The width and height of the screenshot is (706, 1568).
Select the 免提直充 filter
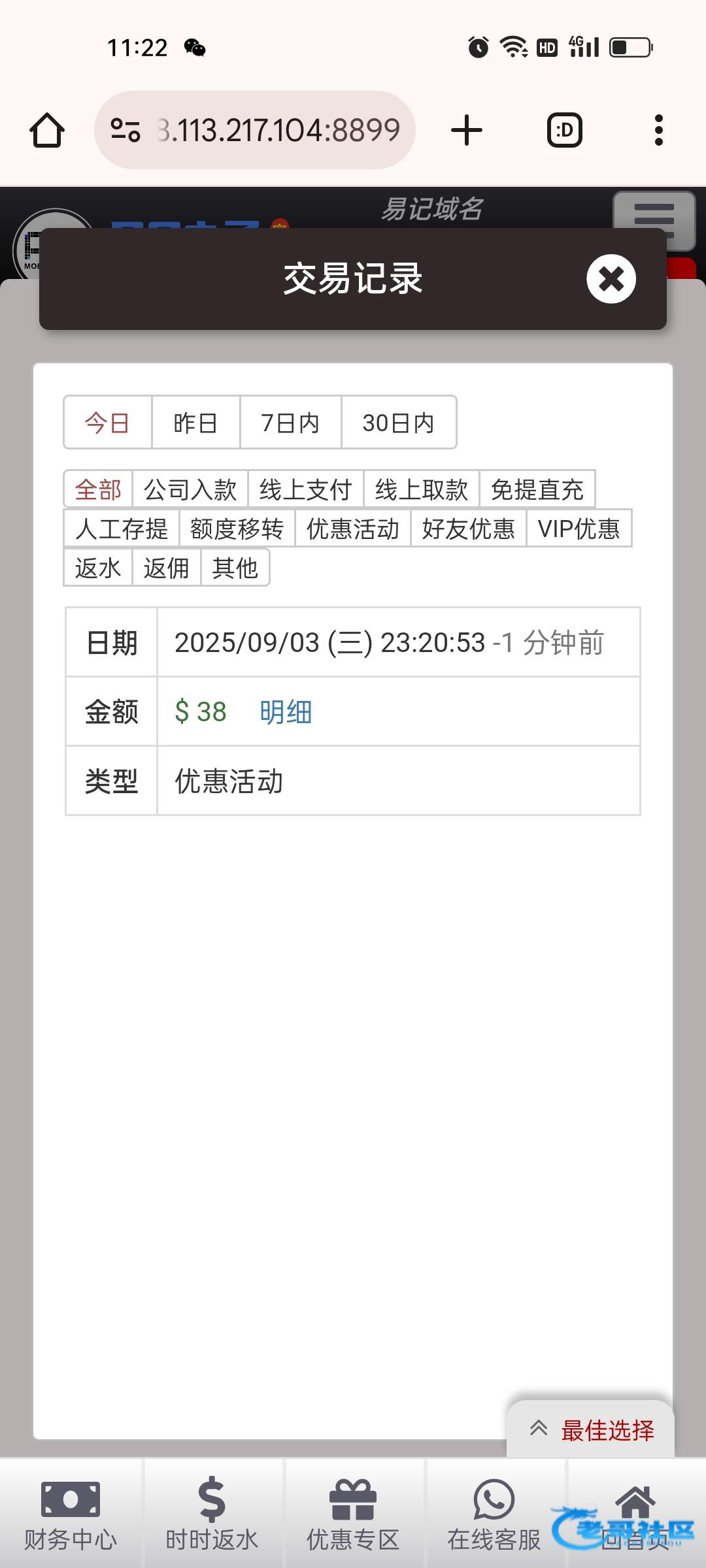537,489
